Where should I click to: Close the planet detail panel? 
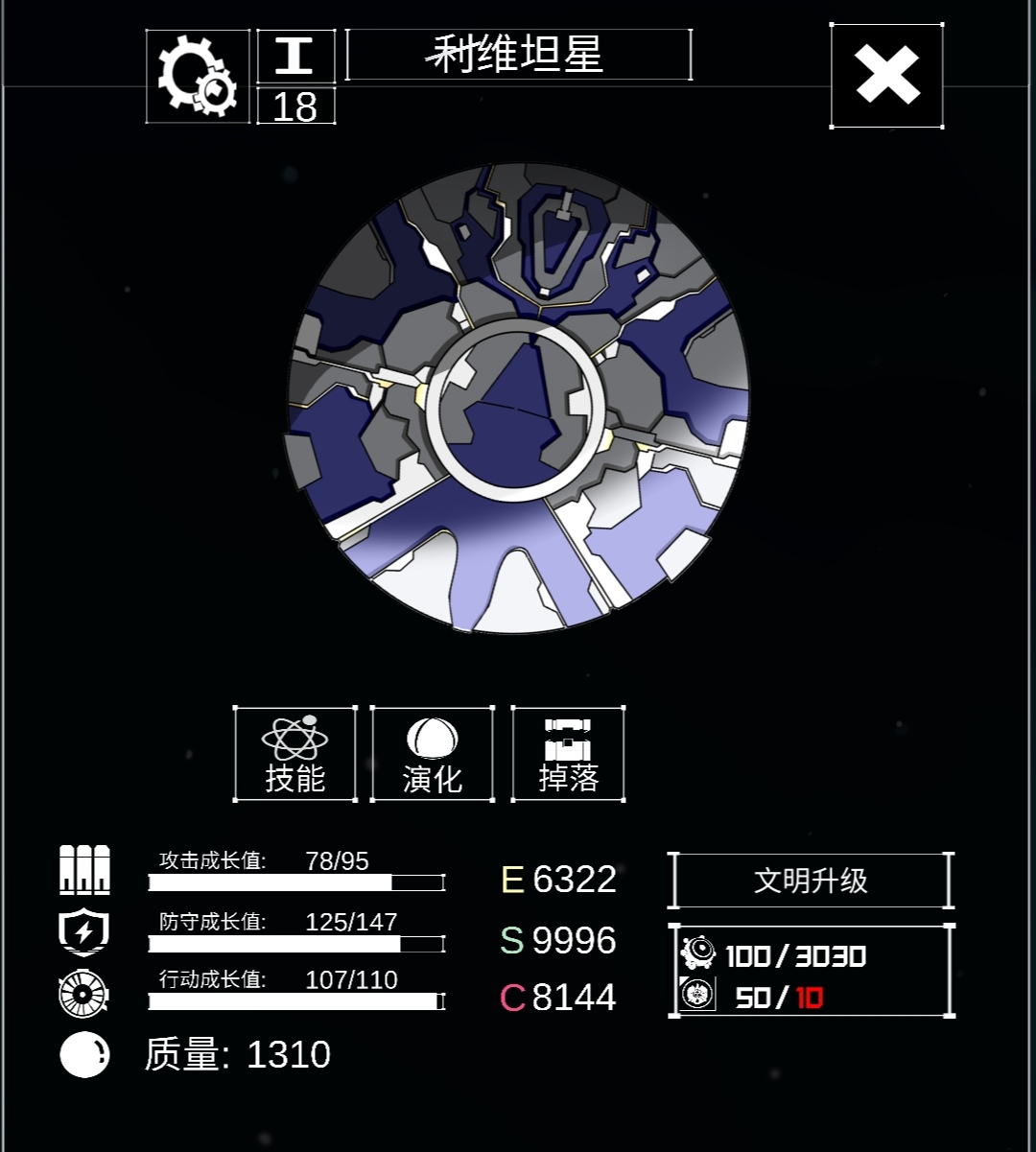tap(886, 76)
